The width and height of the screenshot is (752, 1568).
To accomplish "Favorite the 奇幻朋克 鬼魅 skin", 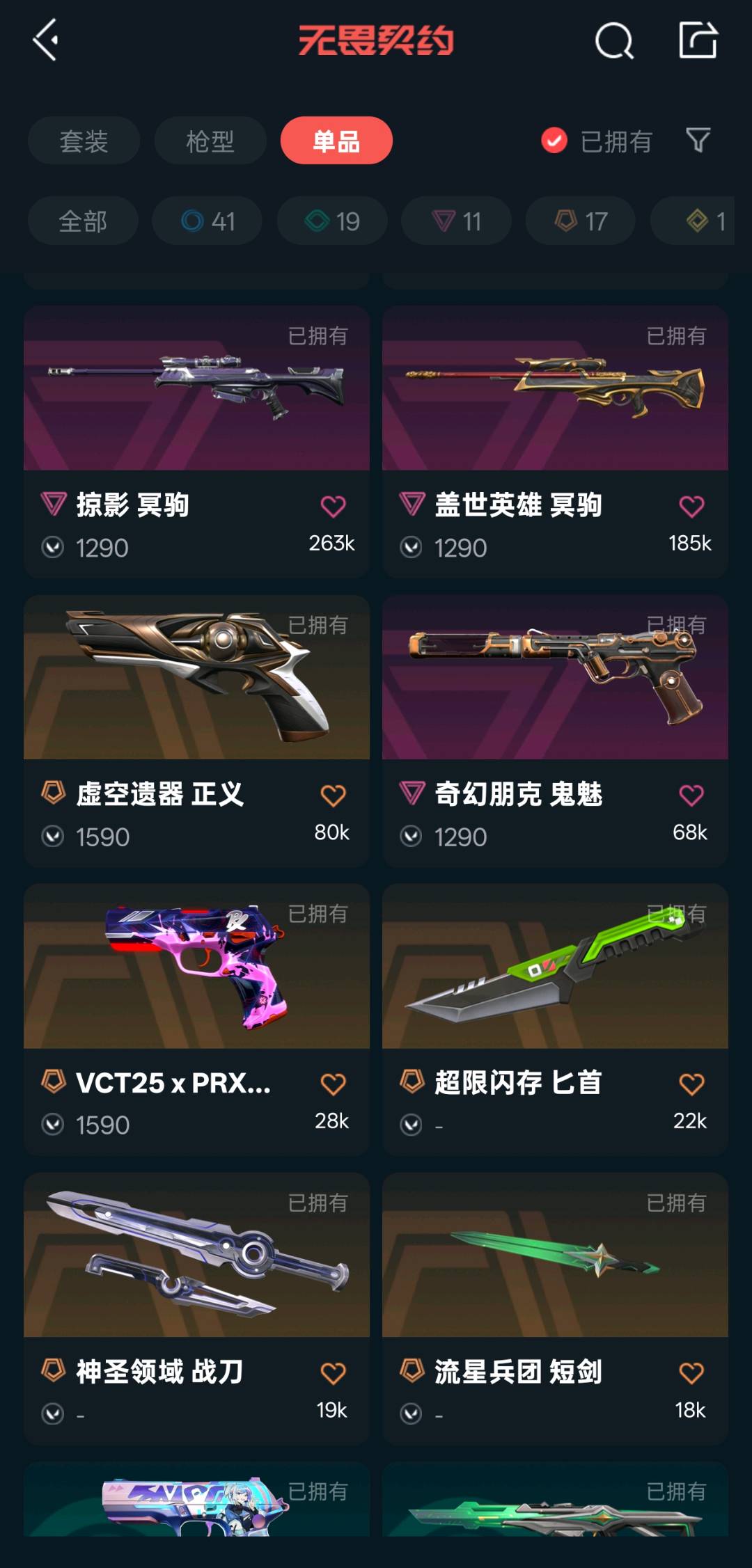I will (691, 795).
